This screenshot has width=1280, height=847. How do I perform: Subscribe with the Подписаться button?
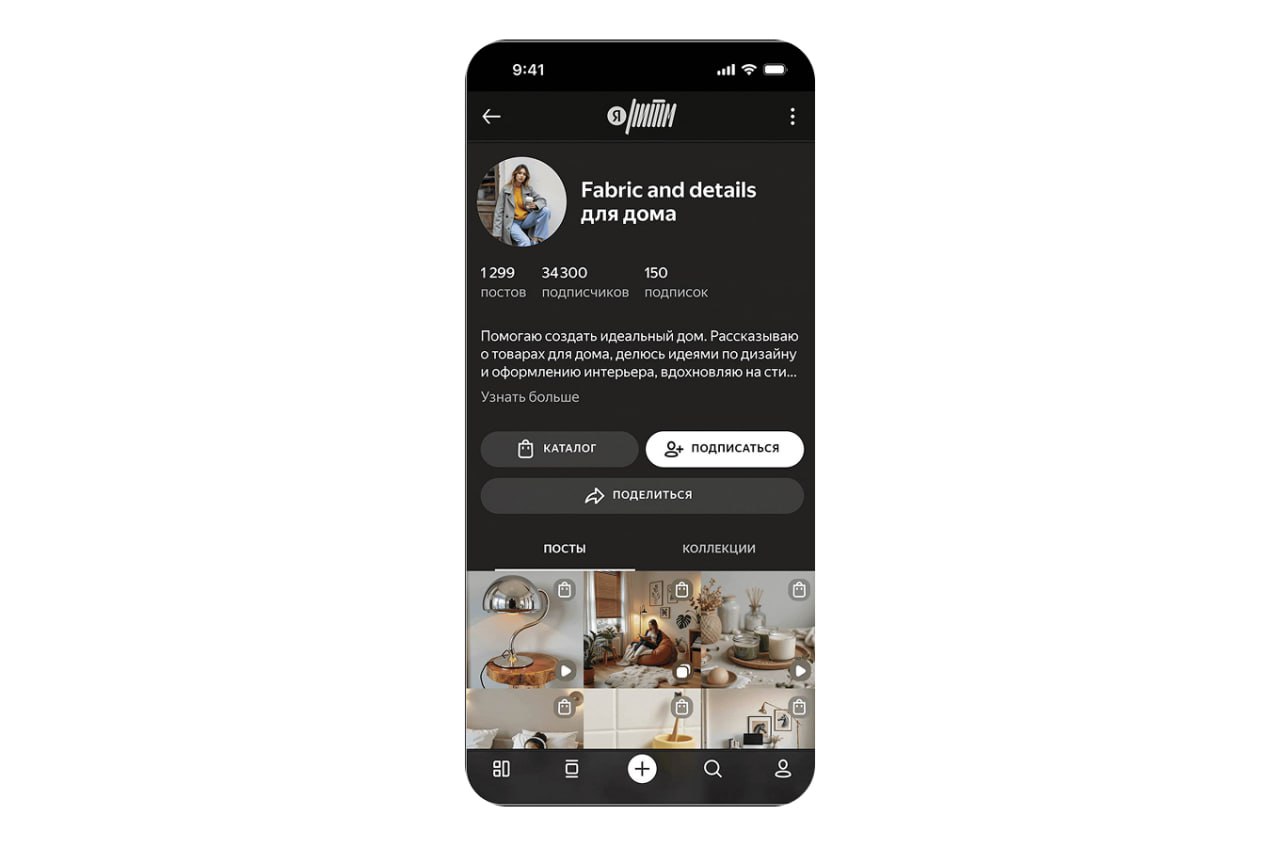pyautogui.click(x=724, y=449)
